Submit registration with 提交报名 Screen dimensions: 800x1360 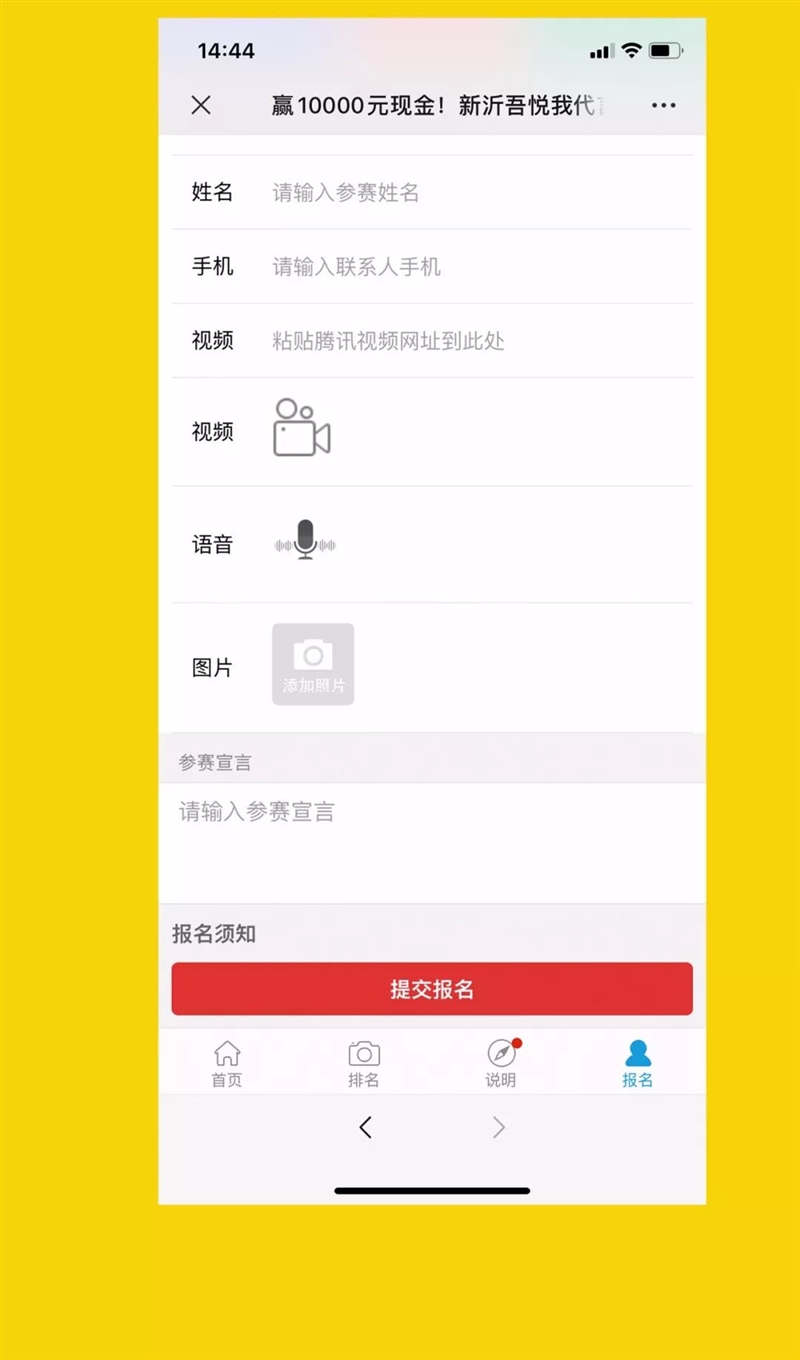(432, 989)
